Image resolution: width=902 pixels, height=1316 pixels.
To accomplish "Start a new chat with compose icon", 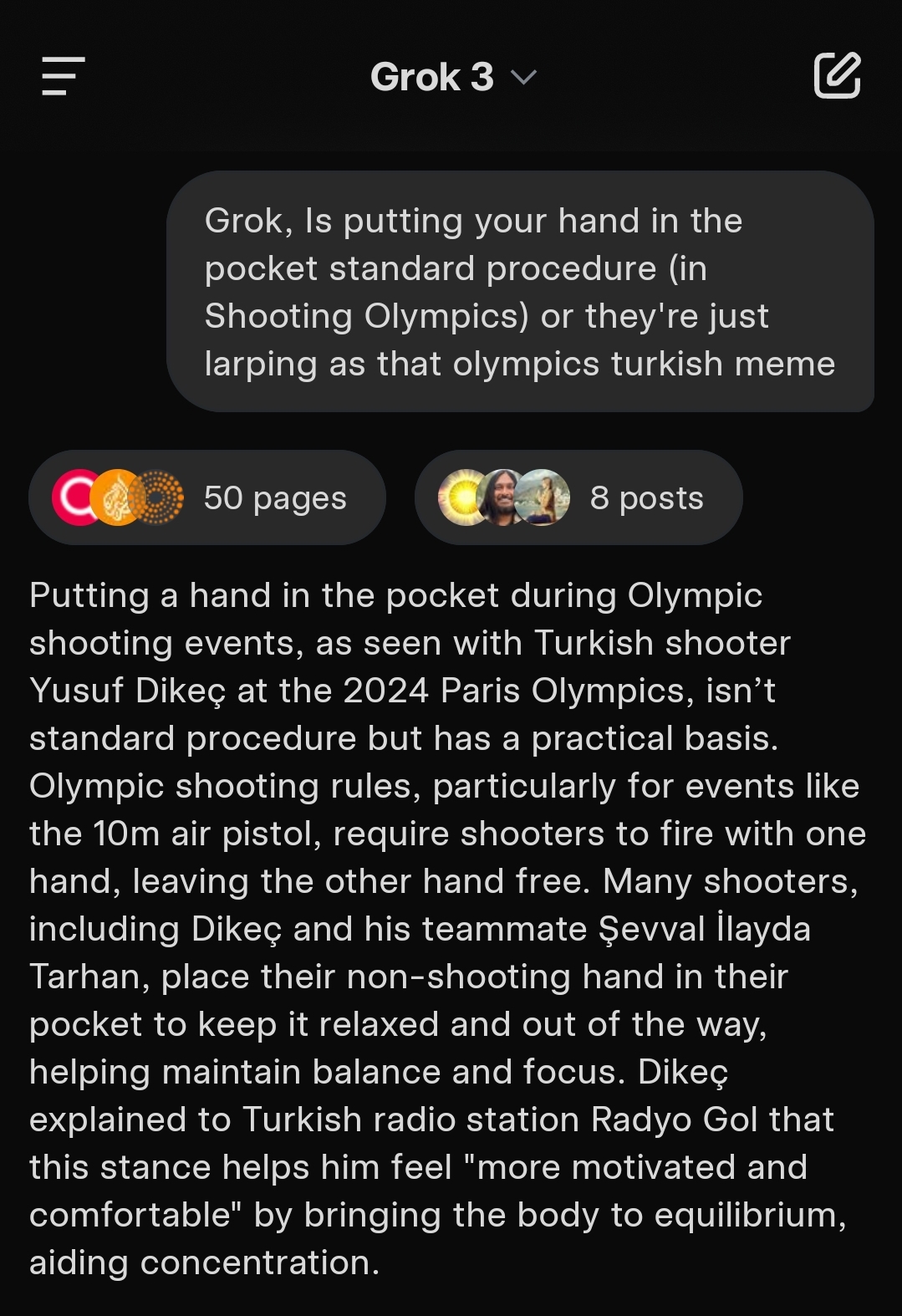I will [x=837, y=75].
